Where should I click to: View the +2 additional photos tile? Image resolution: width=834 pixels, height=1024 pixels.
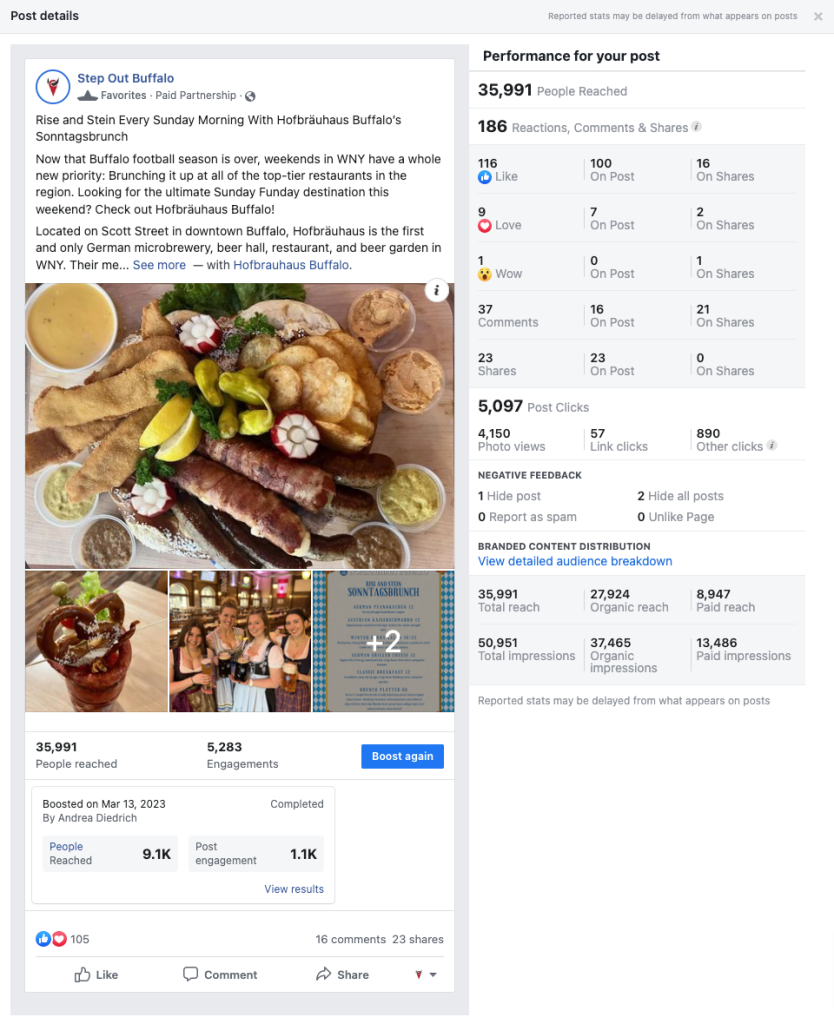[x=383, y=641]
